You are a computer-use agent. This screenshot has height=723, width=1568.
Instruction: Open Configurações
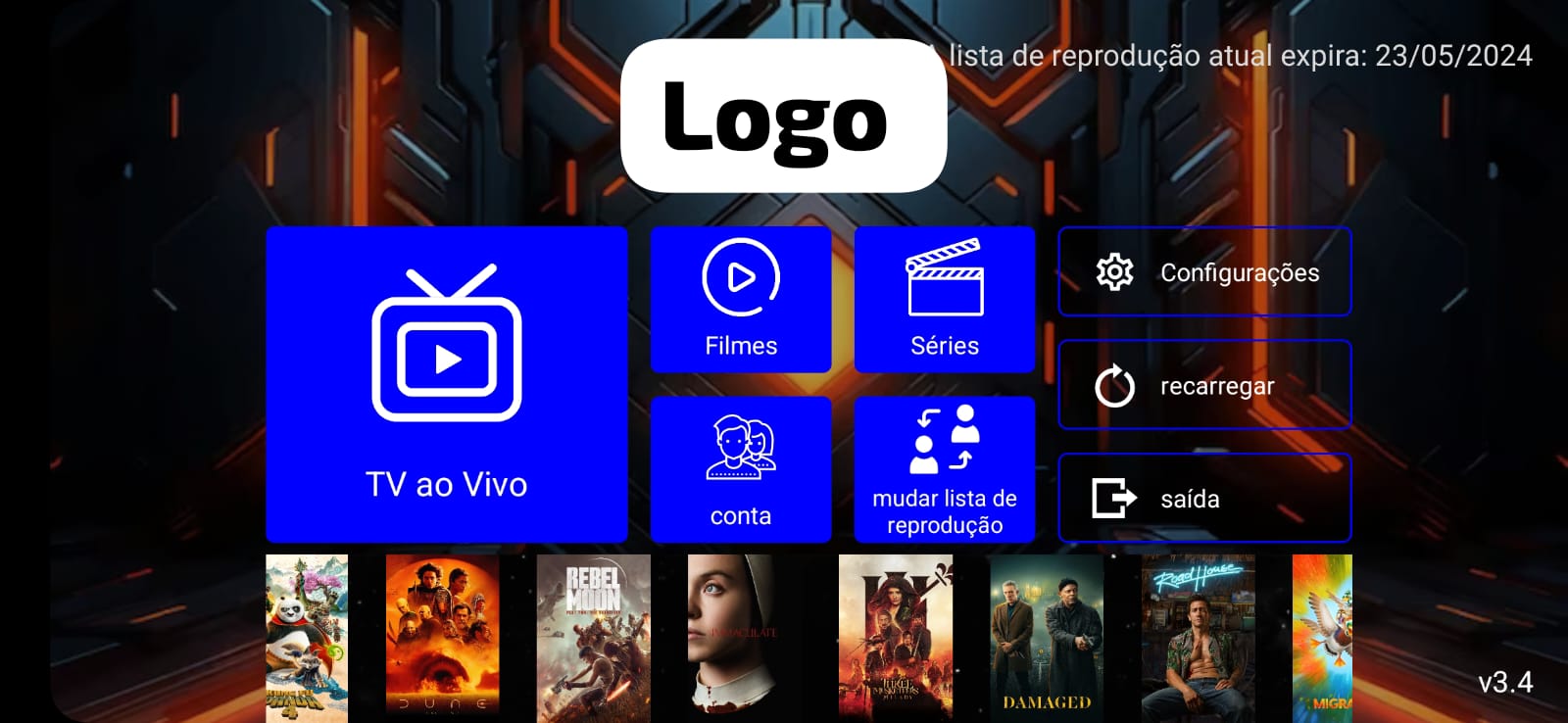(x=1204, y=272)
